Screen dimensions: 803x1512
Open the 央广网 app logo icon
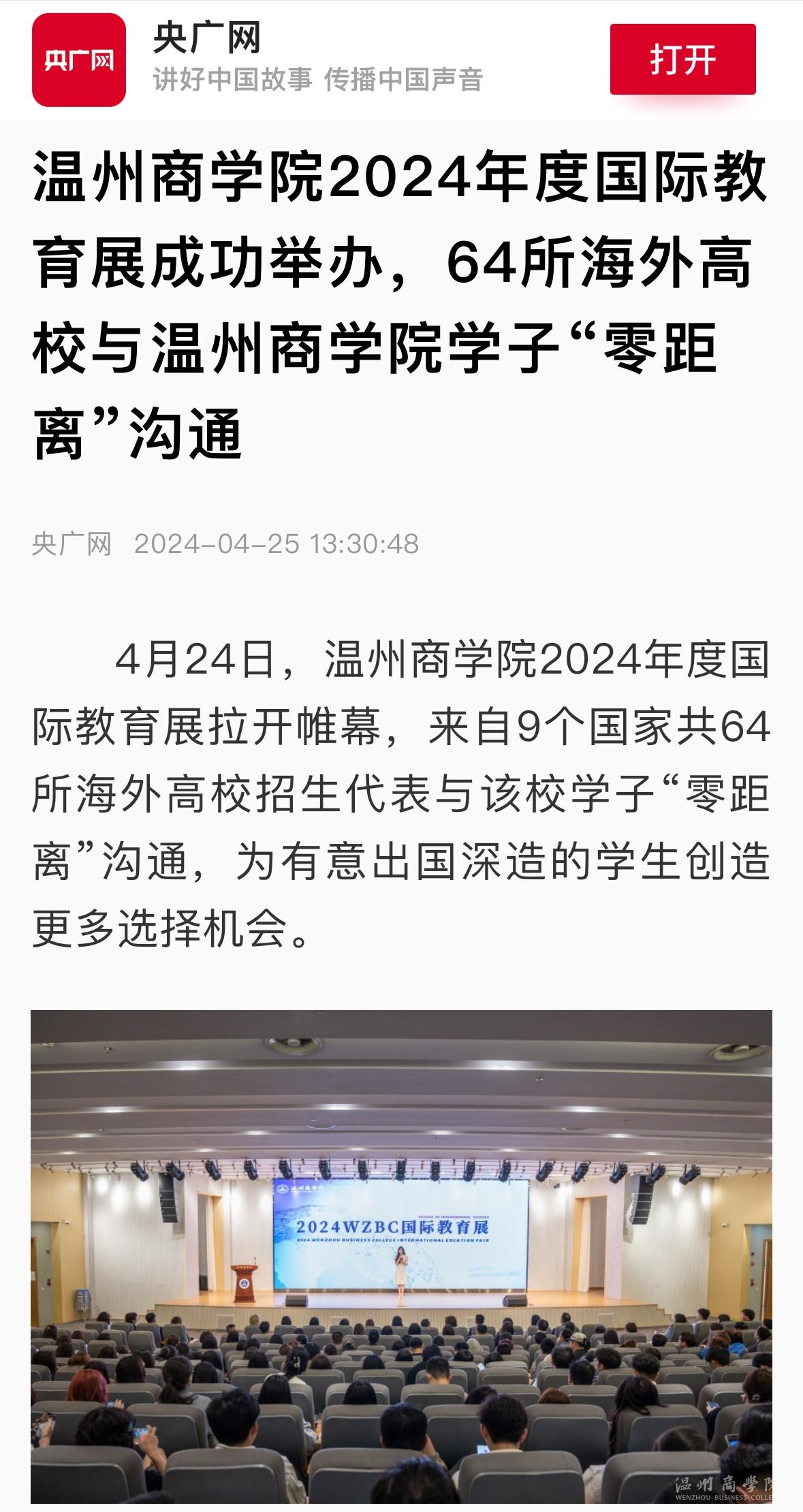coord(79,60)
